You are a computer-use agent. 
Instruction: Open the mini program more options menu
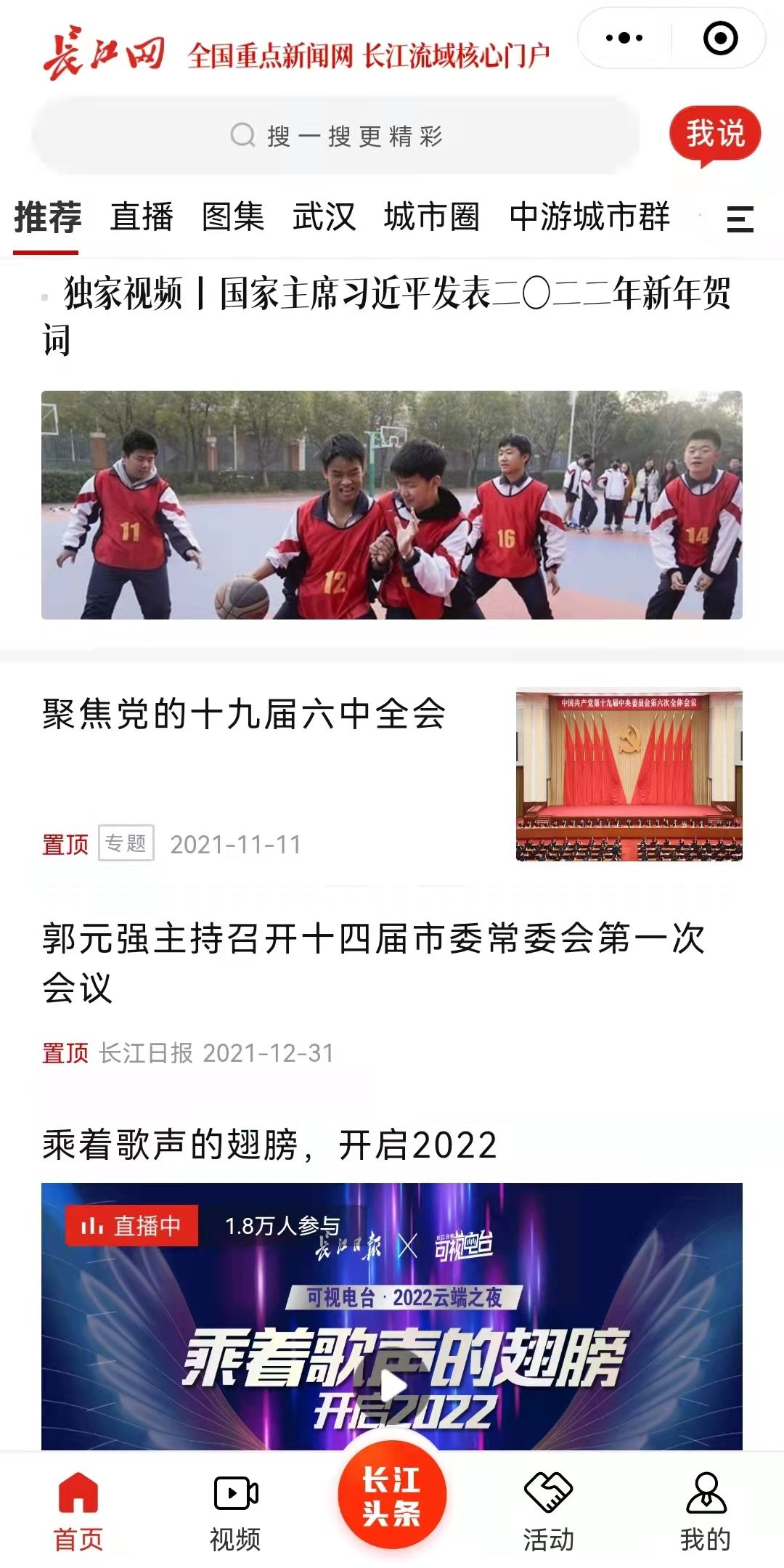pyautogui.click(x=624, y=38)
